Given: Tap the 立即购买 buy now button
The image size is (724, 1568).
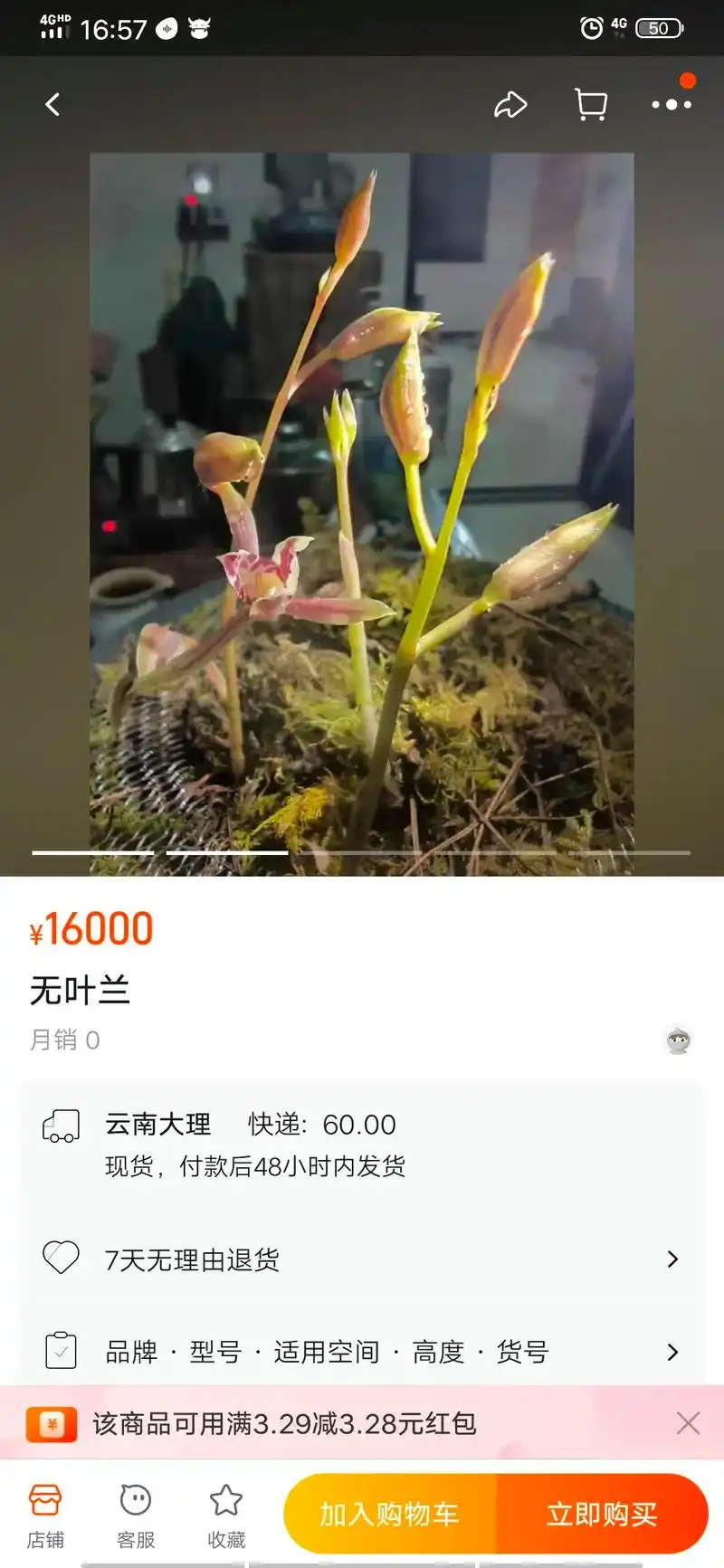Looking at the screenshot, I should 603,1512.
